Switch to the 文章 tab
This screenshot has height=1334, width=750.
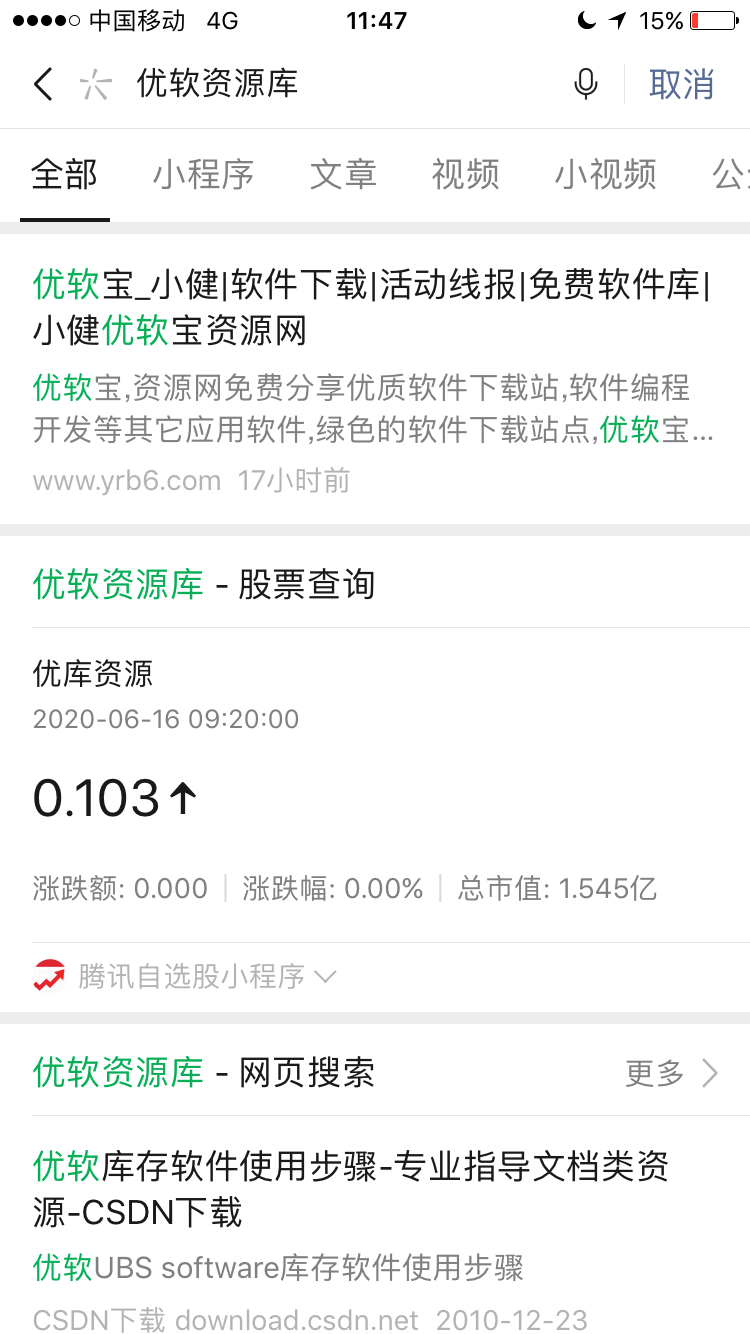343,175
